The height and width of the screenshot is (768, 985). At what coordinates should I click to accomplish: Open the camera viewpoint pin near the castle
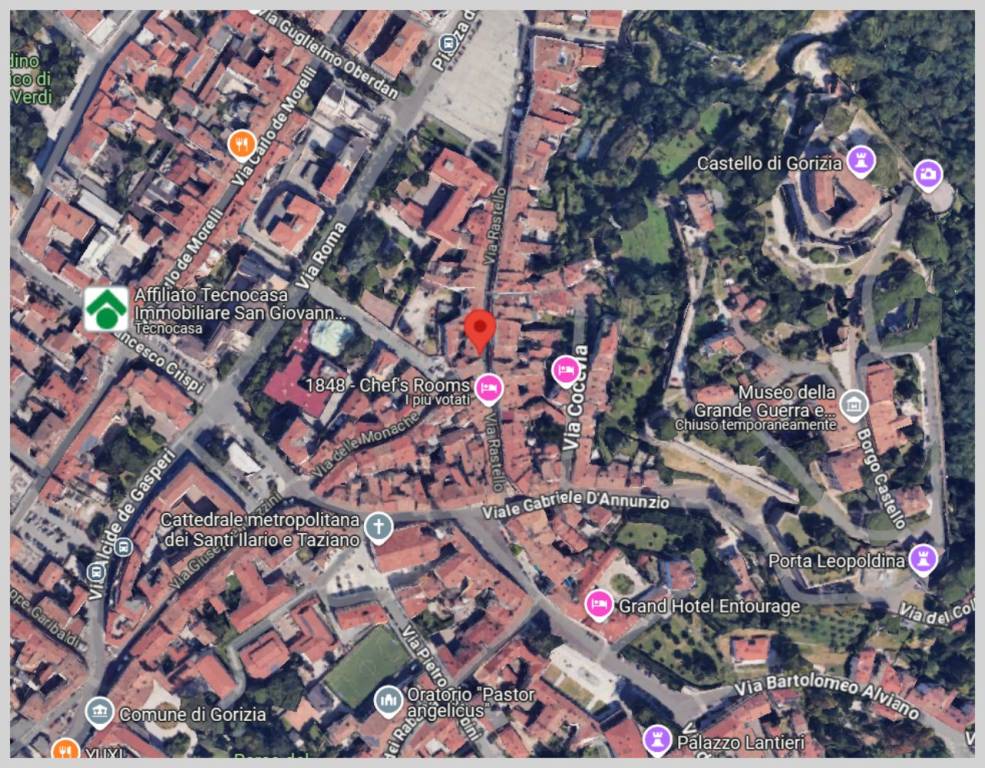pyautogui.click(x=928, y=174)
